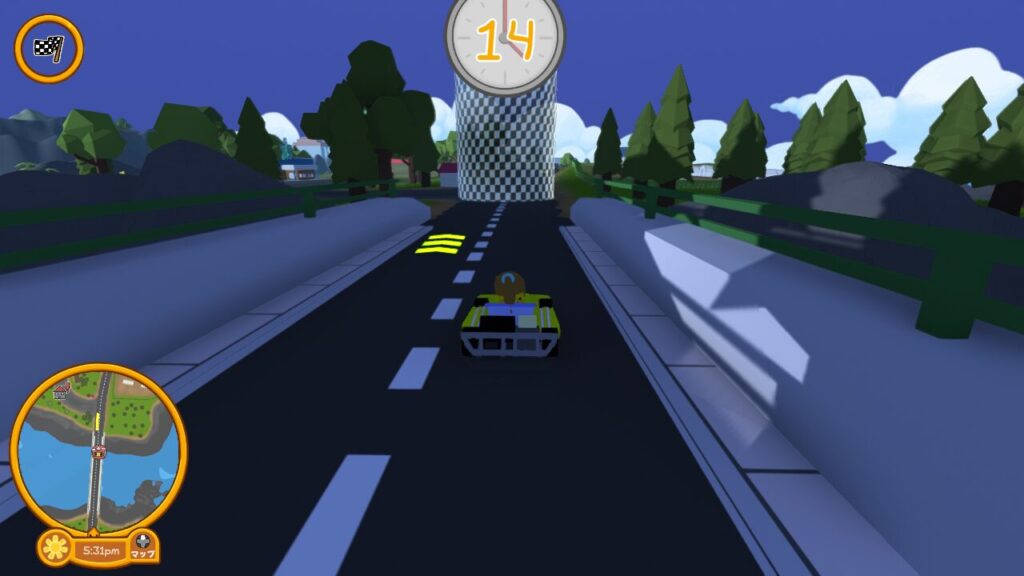Tap the マップ map button
This screenshot has height=576, width=1024.
(143, 547)
